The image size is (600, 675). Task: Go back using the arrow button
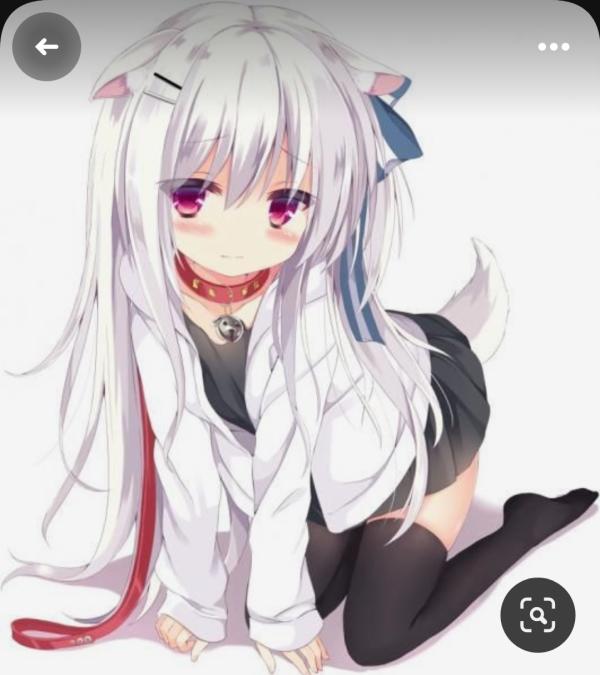[46, 46]
